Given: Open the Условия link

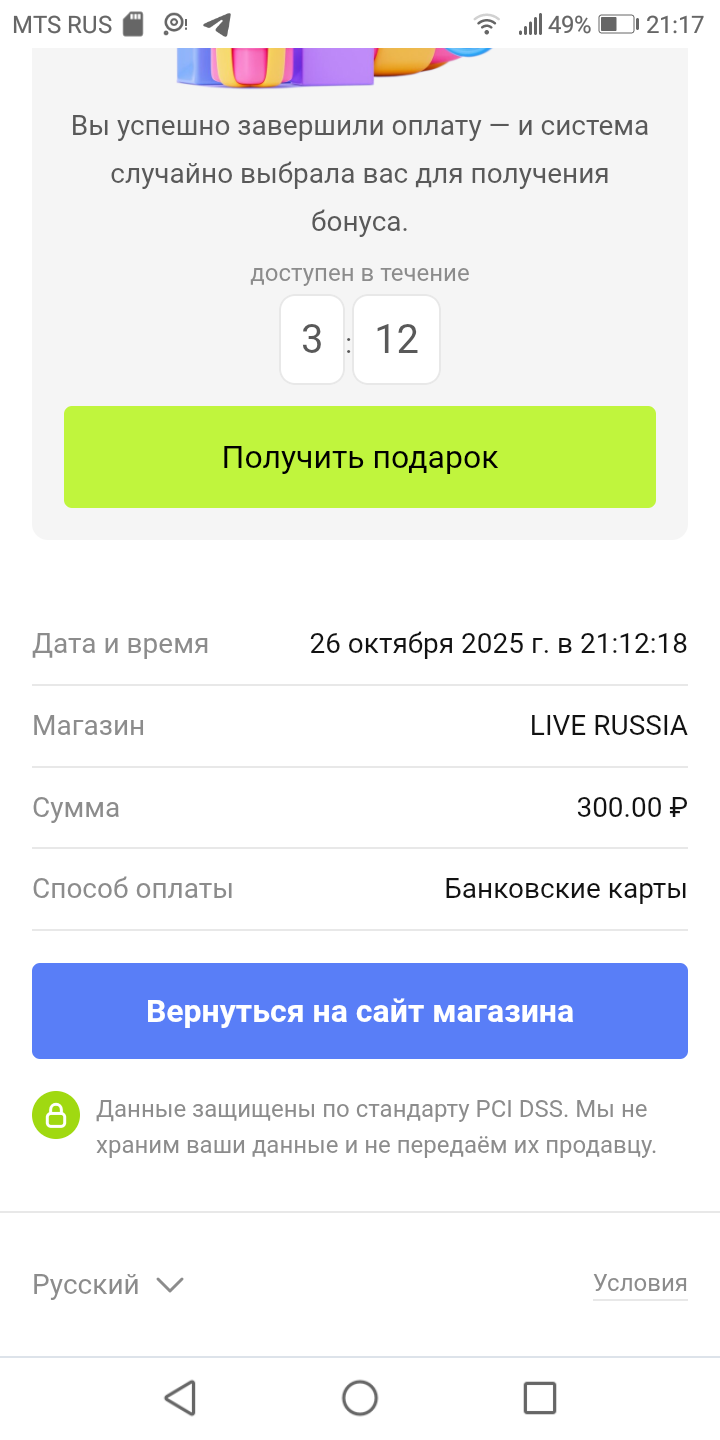Looking at the screenshot, I should pos(640,1283).
